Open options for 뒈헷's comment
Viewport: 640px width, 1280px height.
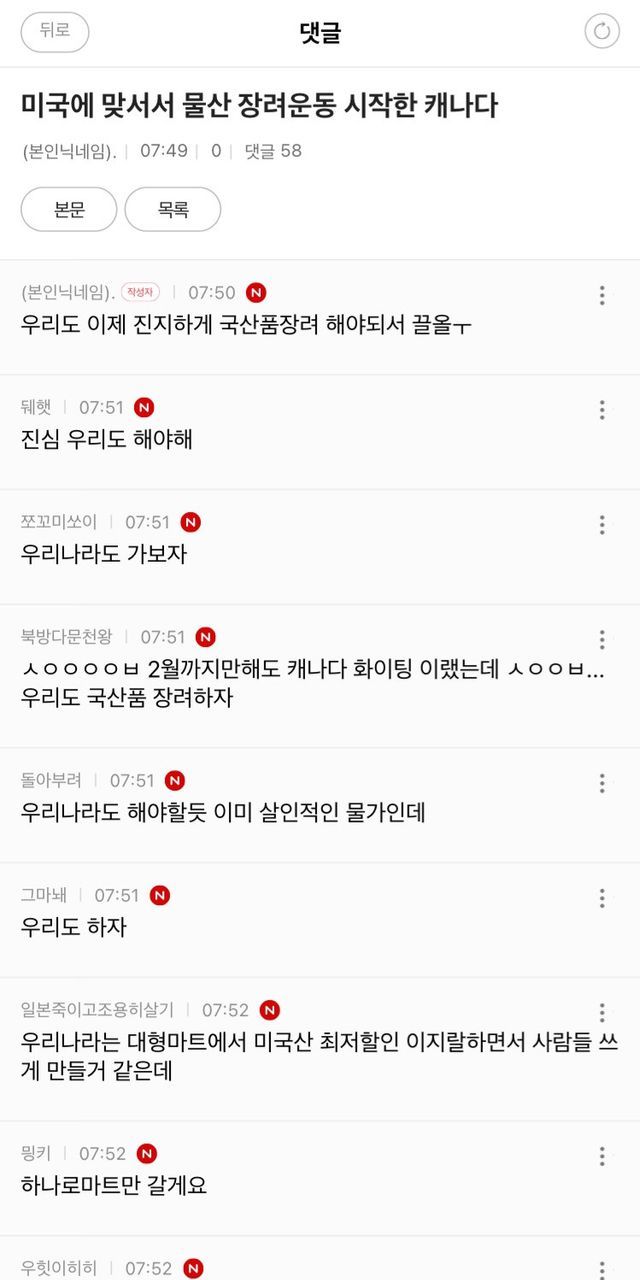602,410
